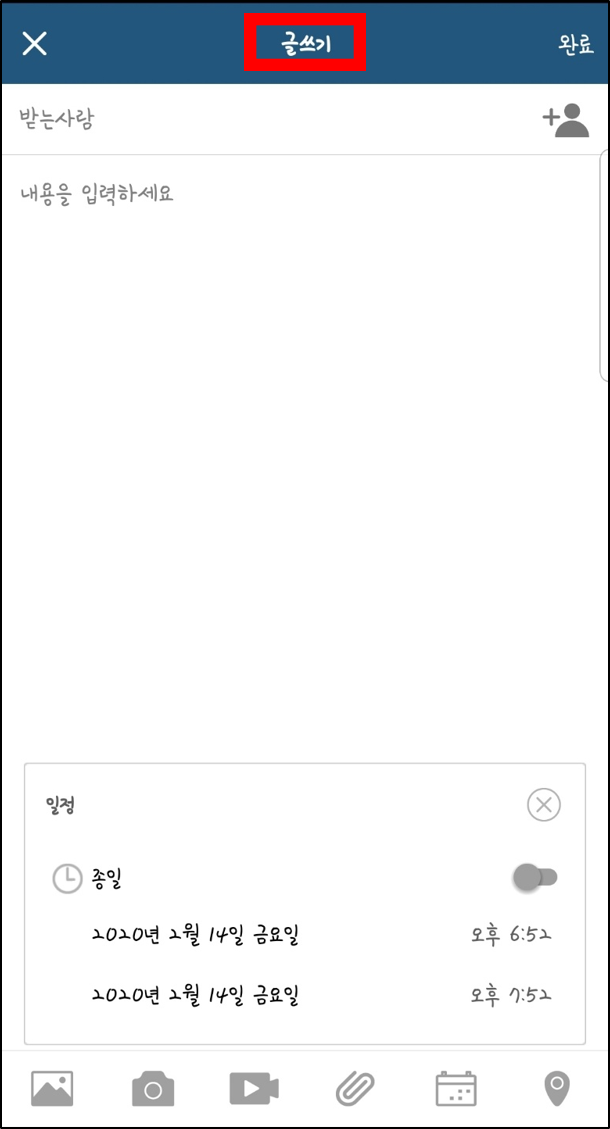
Task: Tap 완료 to finish the post
Action: (575, 46)
